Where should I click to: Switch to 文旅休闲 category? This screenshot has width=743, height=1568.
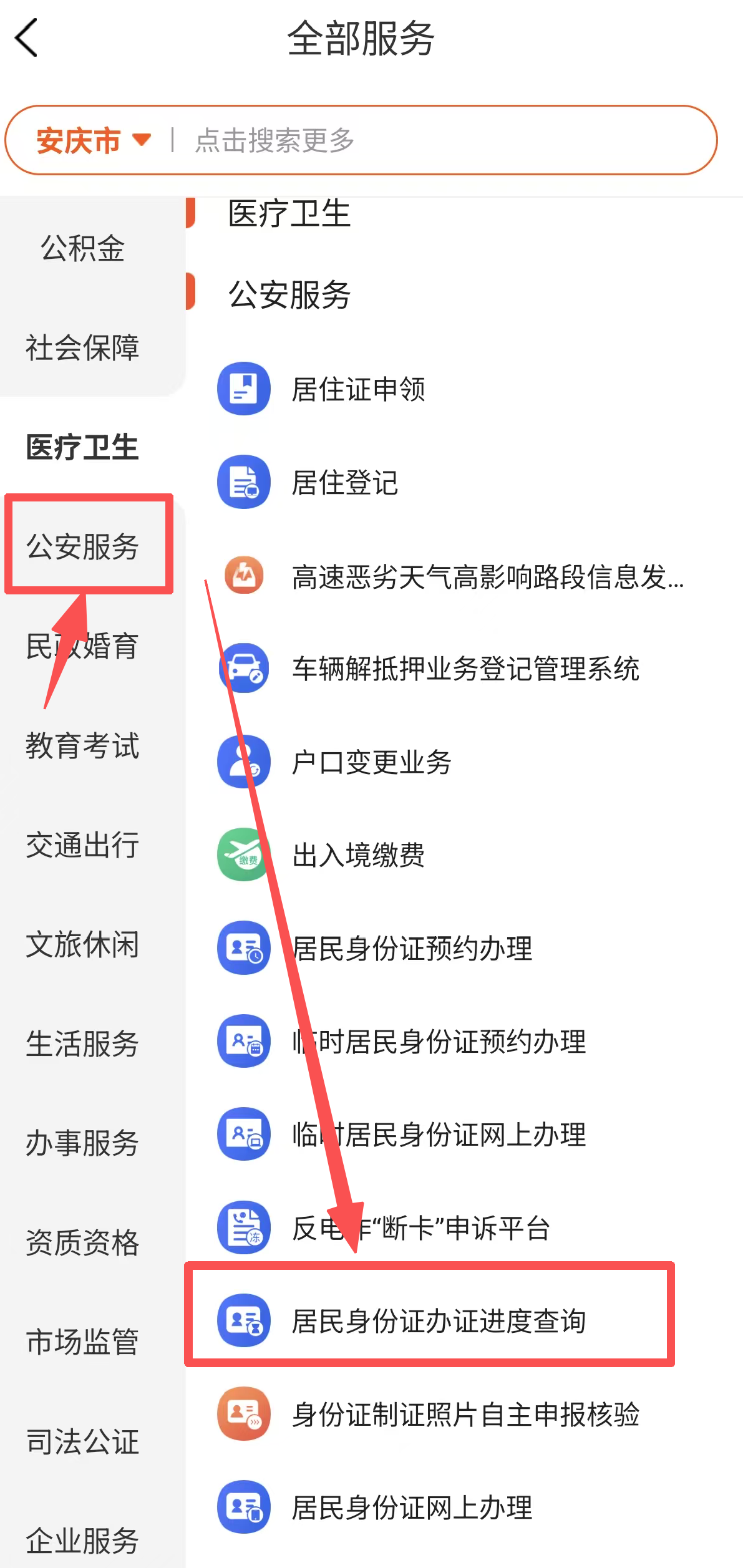(82, 944)
